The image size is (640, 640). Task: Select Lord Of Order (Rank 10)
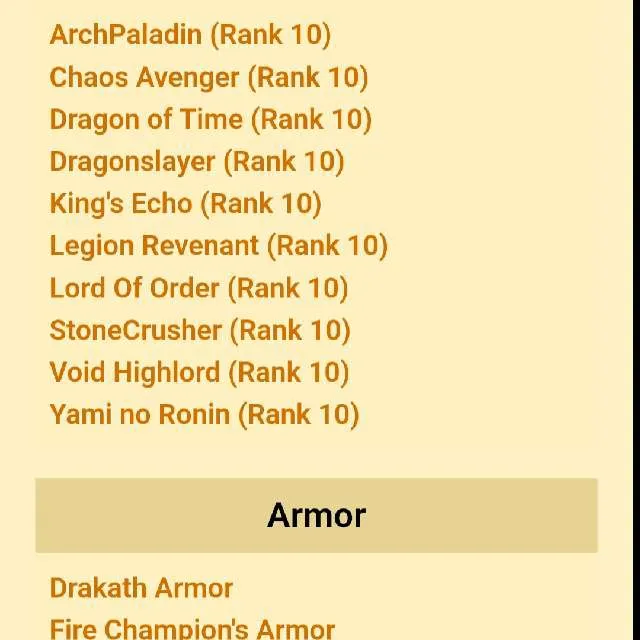pyautogui.click(x=198, y=288)
